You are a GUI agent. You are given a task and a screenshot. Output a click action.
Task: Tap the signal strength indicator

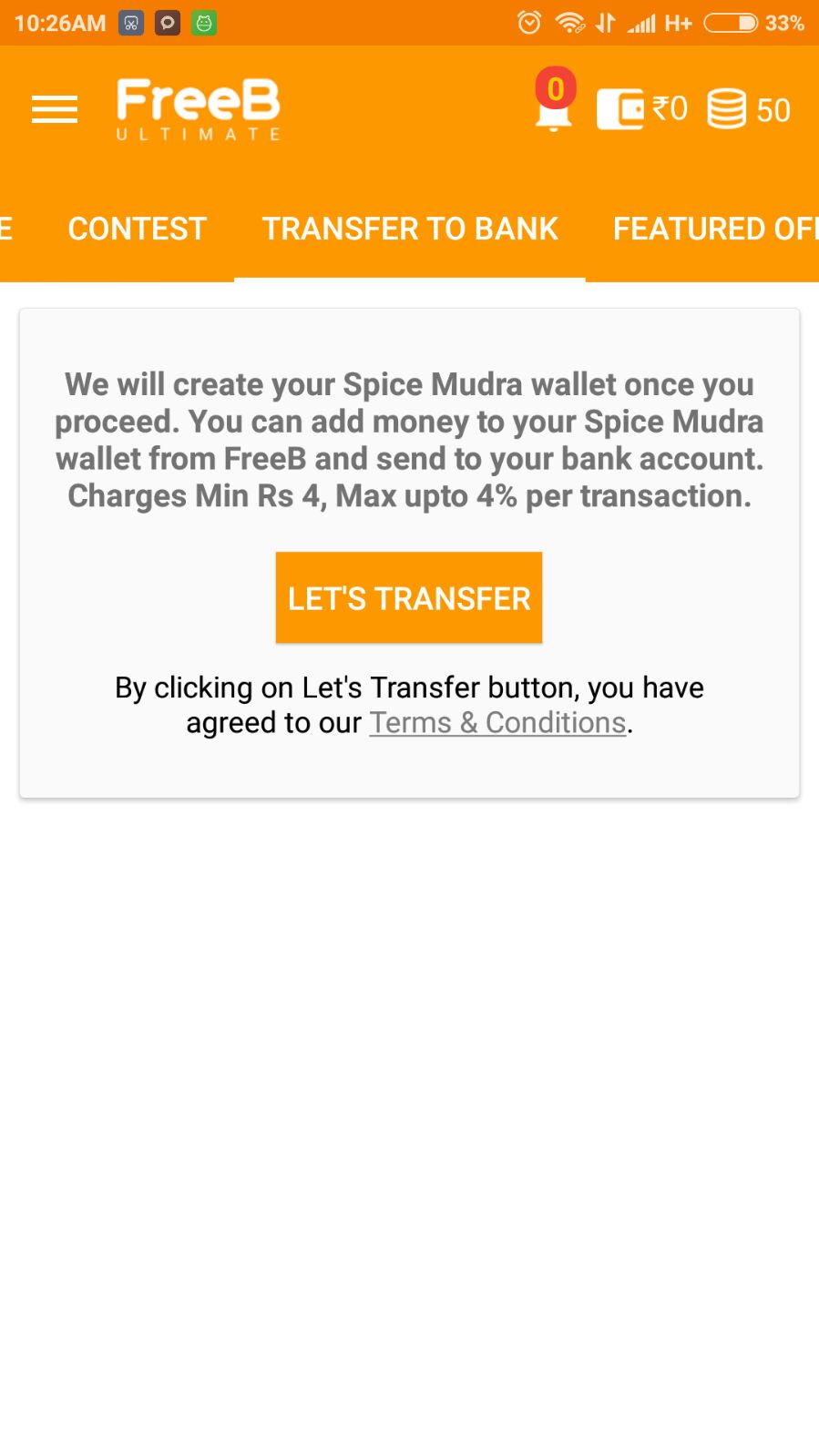click(x=642, y=22)
